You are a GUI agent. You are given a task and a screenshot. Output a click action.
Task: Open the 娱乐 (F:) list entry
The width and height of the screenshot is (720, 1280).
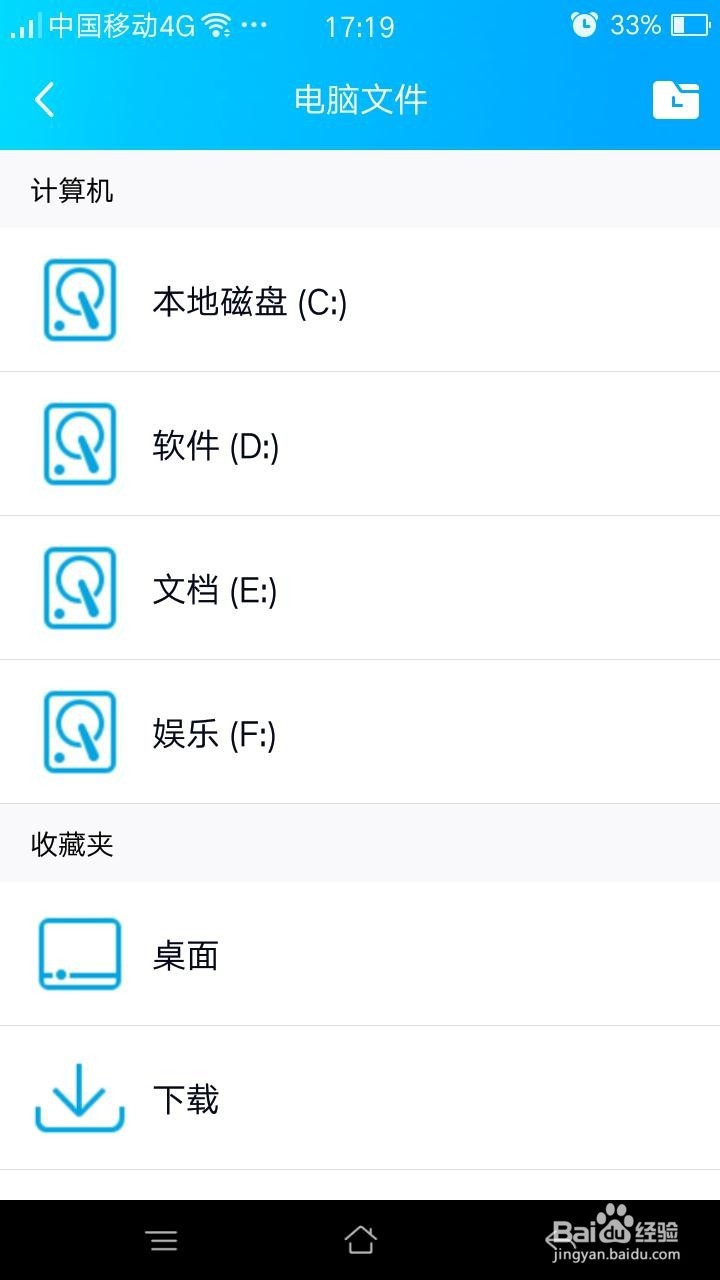pyautogui.click(x=215, y=732)
